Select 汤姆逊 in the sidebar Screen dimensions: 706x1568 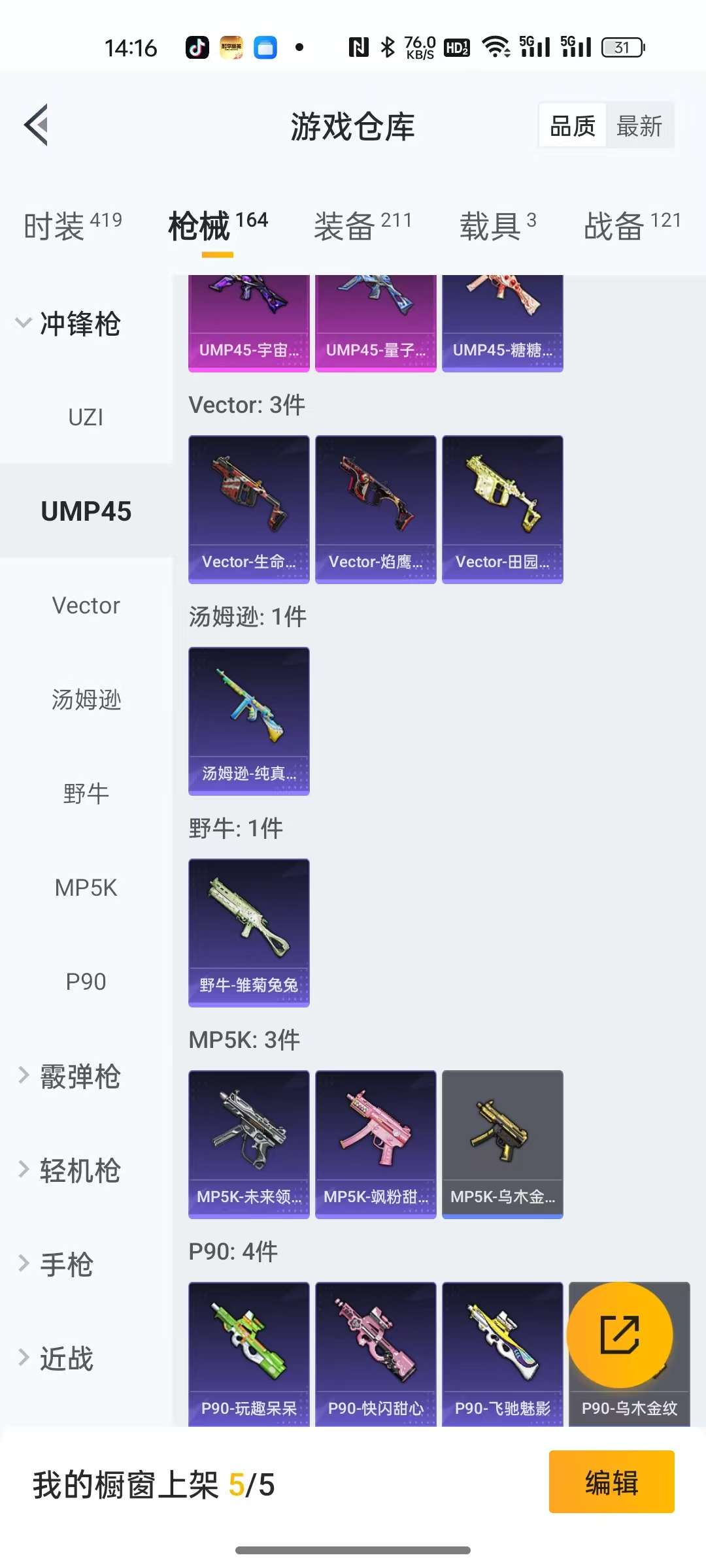(x=86, y=700)
